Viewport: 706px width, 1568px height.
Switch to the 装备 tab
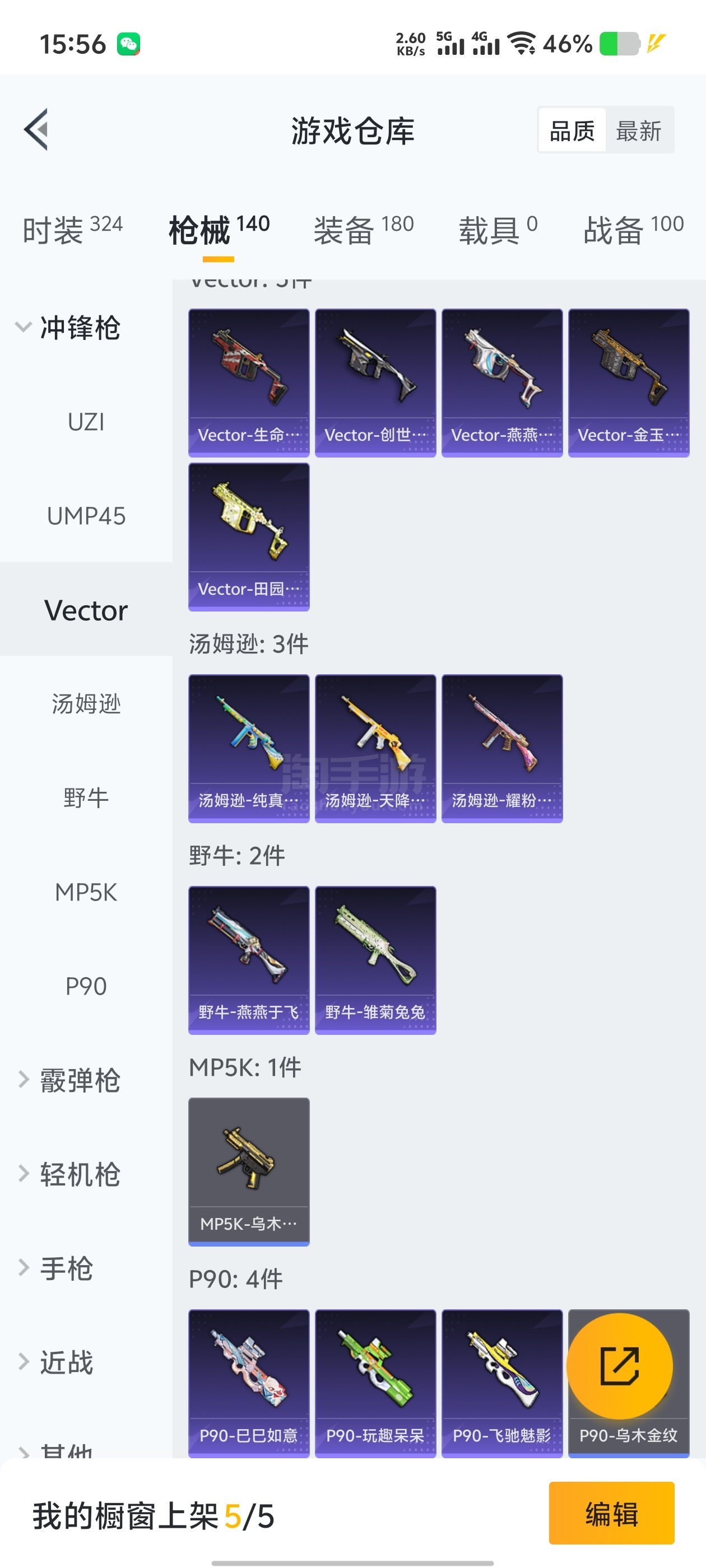click(x=363, y=230)
